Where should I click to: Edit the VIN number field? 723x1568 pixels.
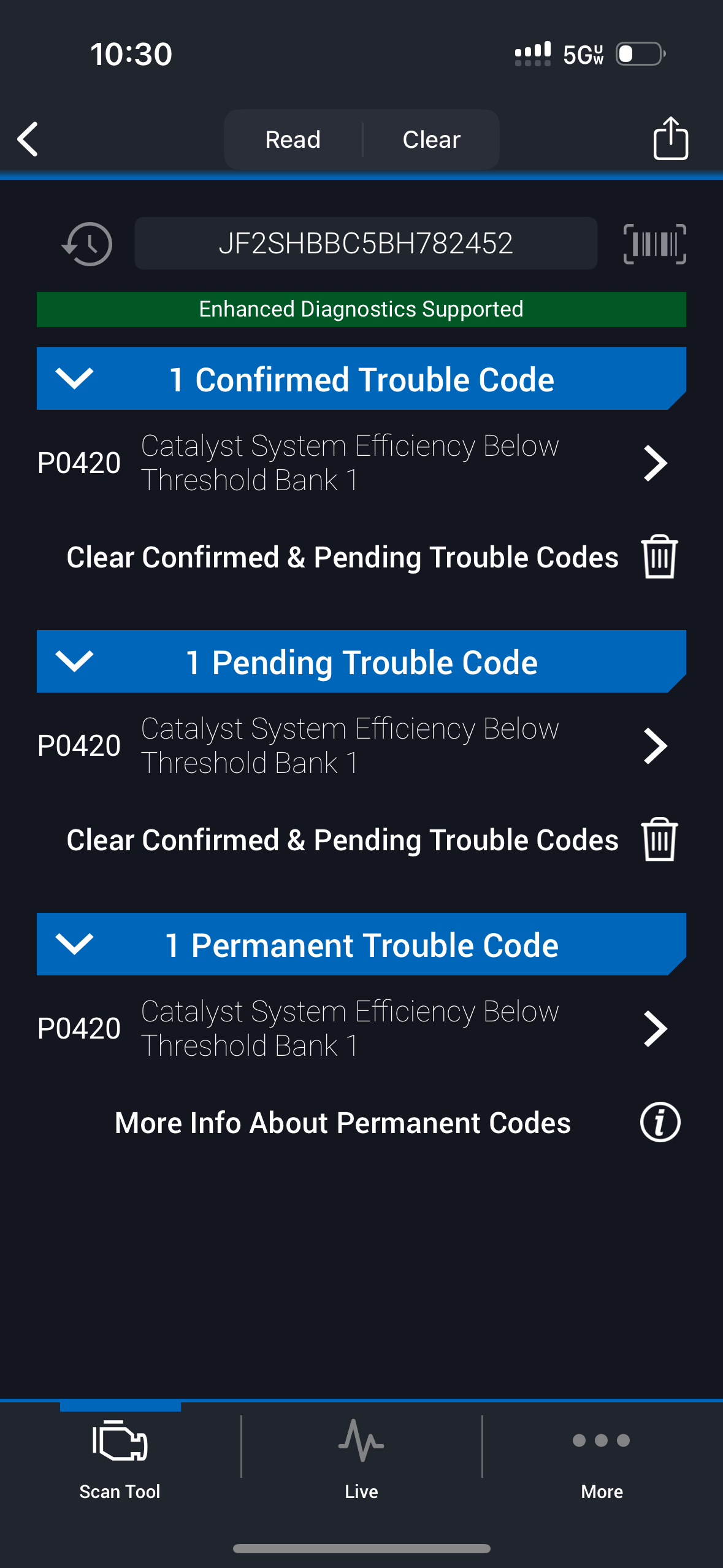(x=365, y=244)
